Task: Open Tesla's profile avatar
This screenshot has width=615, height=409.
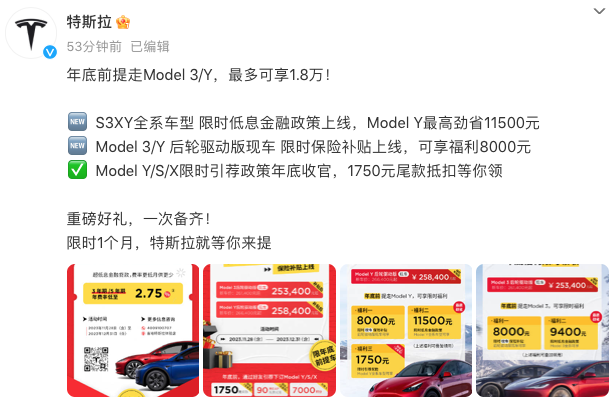Action: [32, 36]
